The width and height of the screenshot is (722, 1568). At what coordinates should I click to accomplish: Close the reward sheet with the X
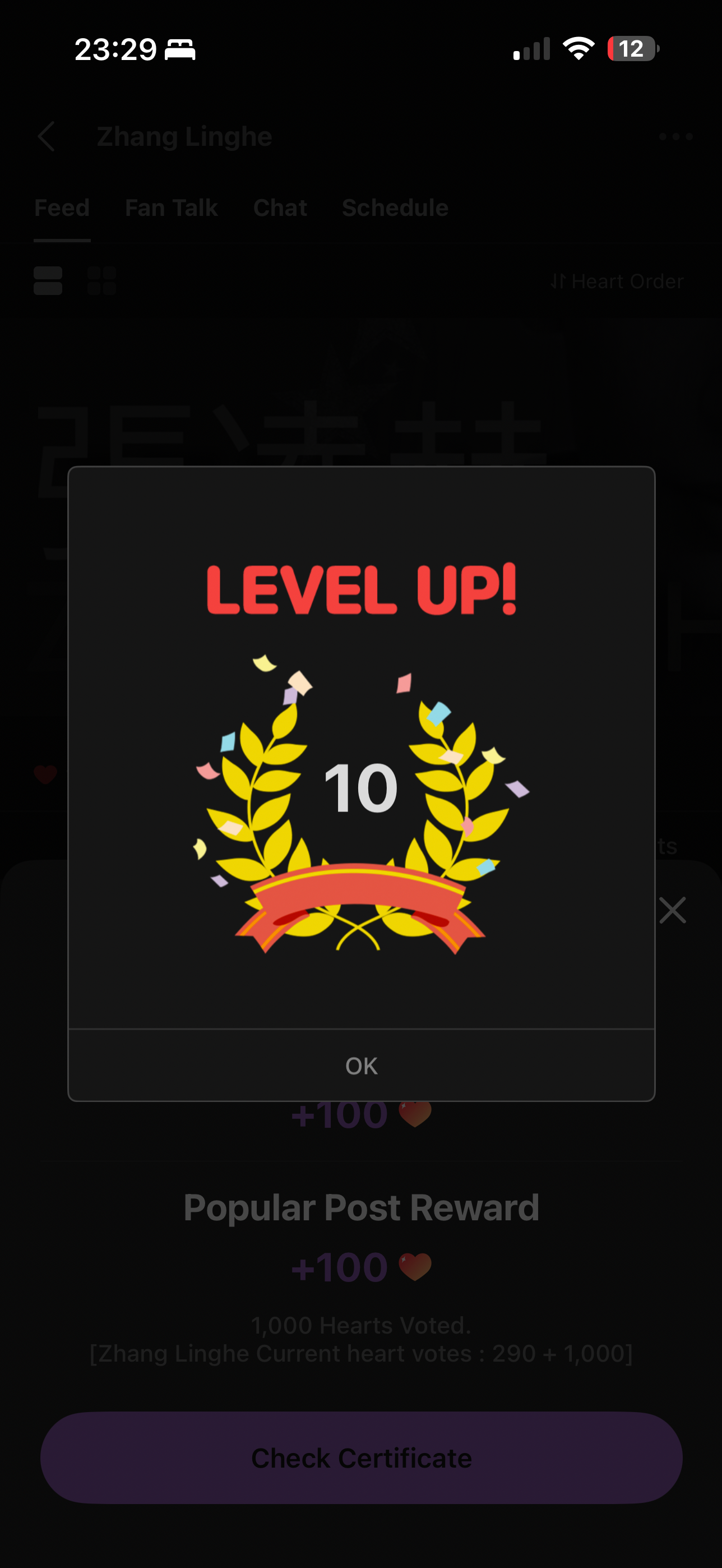tap(672, 910)
